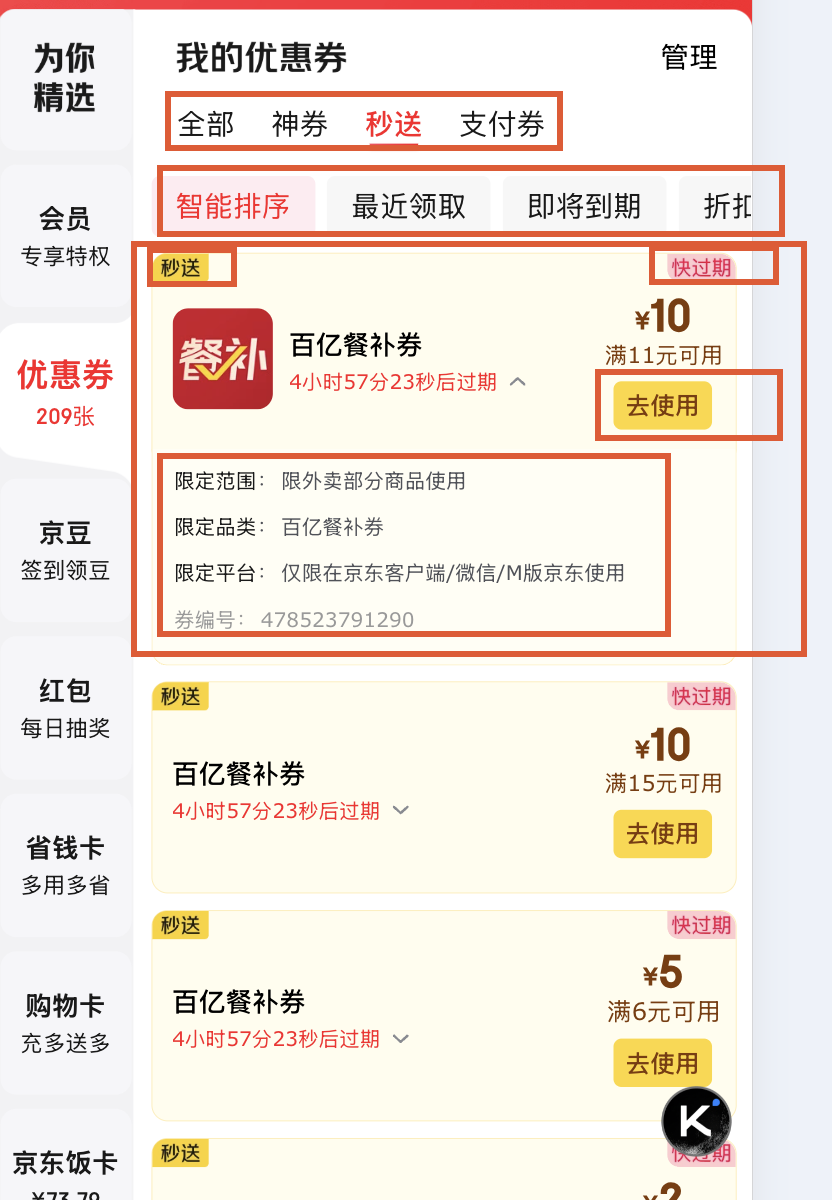832x1200 pixels.
Task: Switch to the 神券 tab
Action: click(x=299, y=124)
